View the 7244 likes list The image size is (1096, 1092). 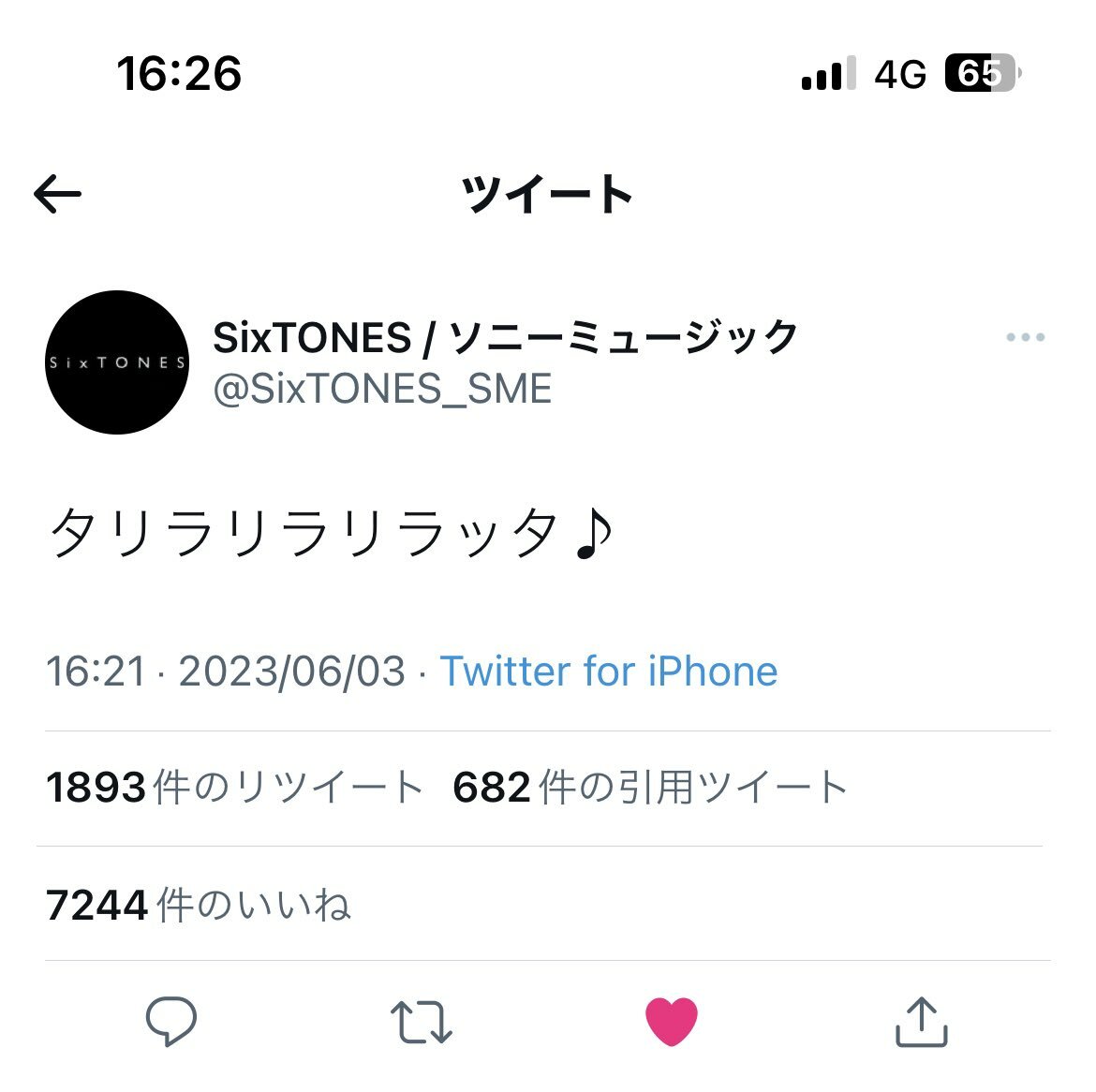point(198,905)
